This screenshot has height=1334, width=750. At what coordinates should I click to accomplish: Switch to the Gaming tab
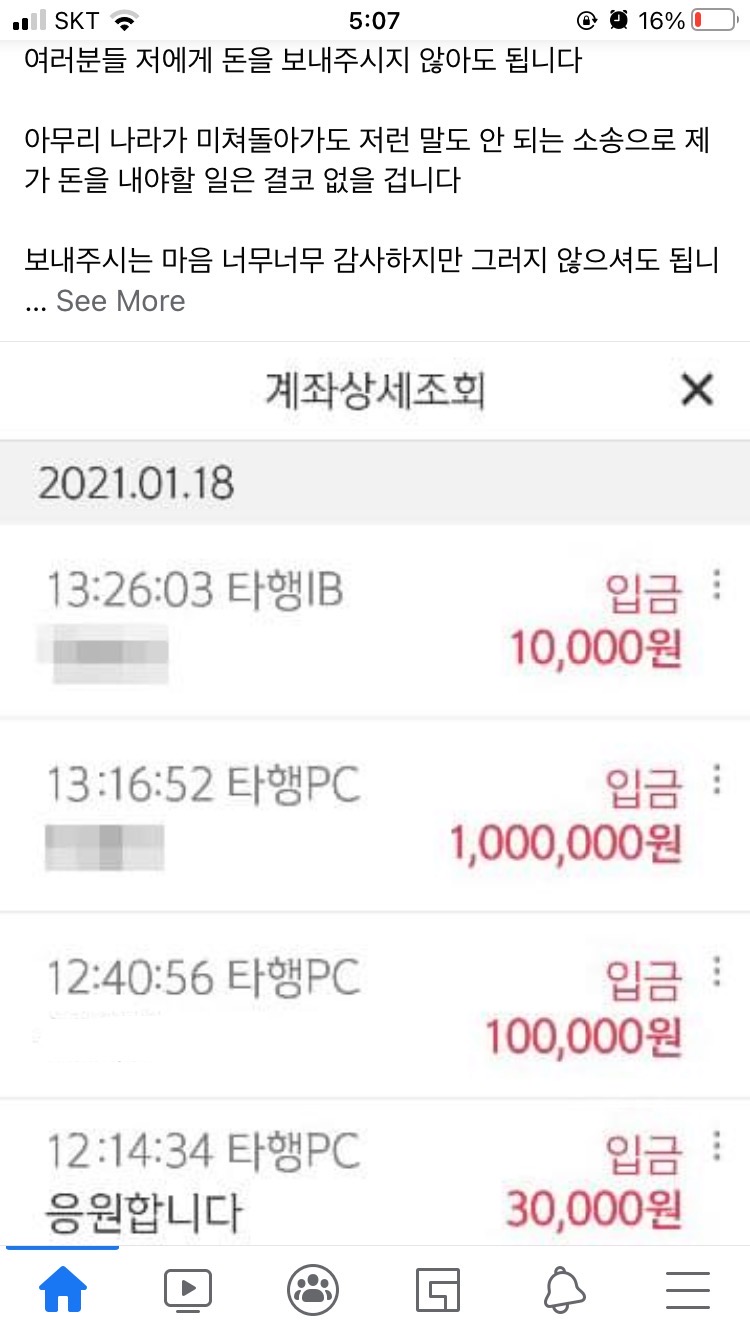pyautogui.click(x=438, y=1290)
